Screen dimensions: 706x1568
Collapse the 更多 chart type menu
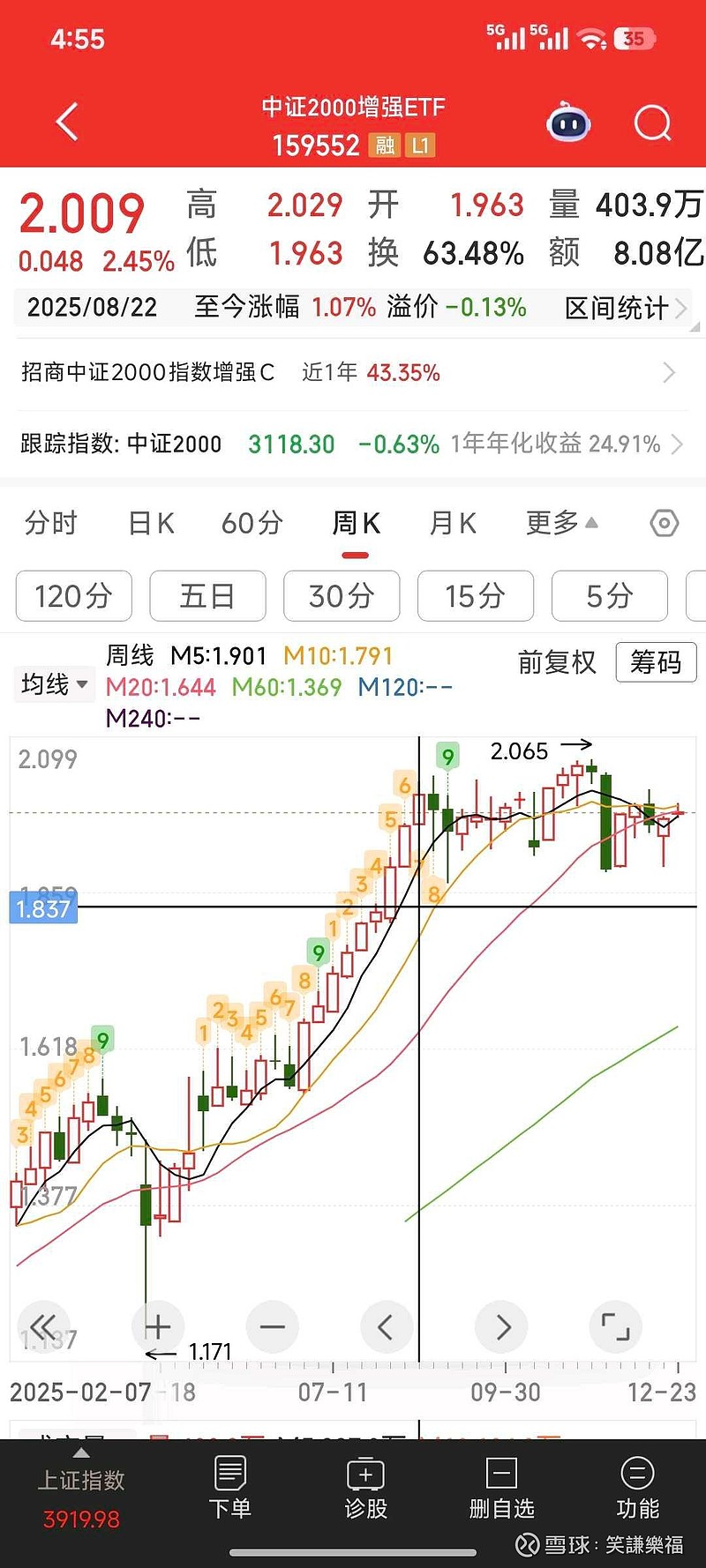pyautogui.click(x=562, y=523)
